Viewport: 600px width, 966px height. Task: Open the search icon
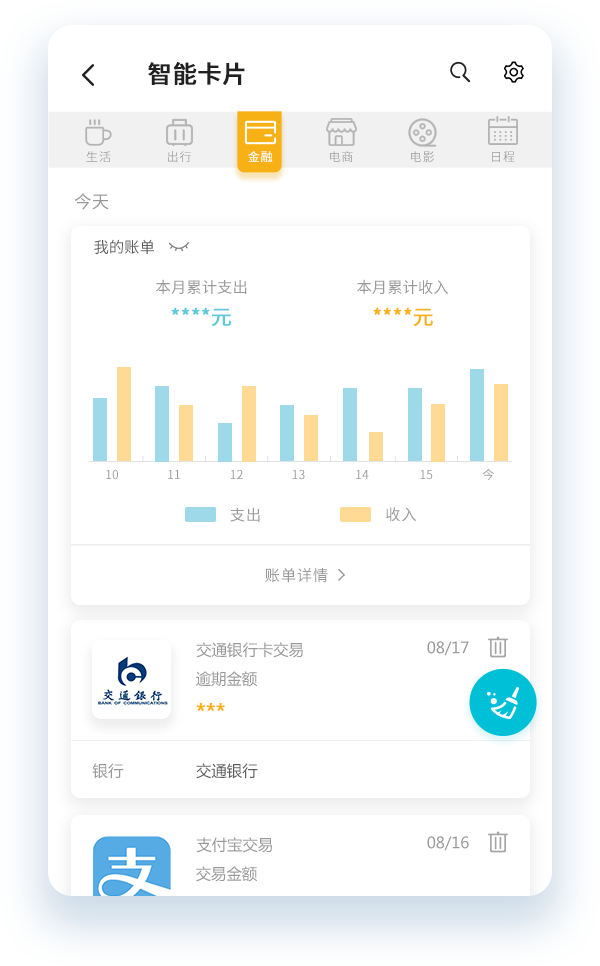[x=460, y=72]
